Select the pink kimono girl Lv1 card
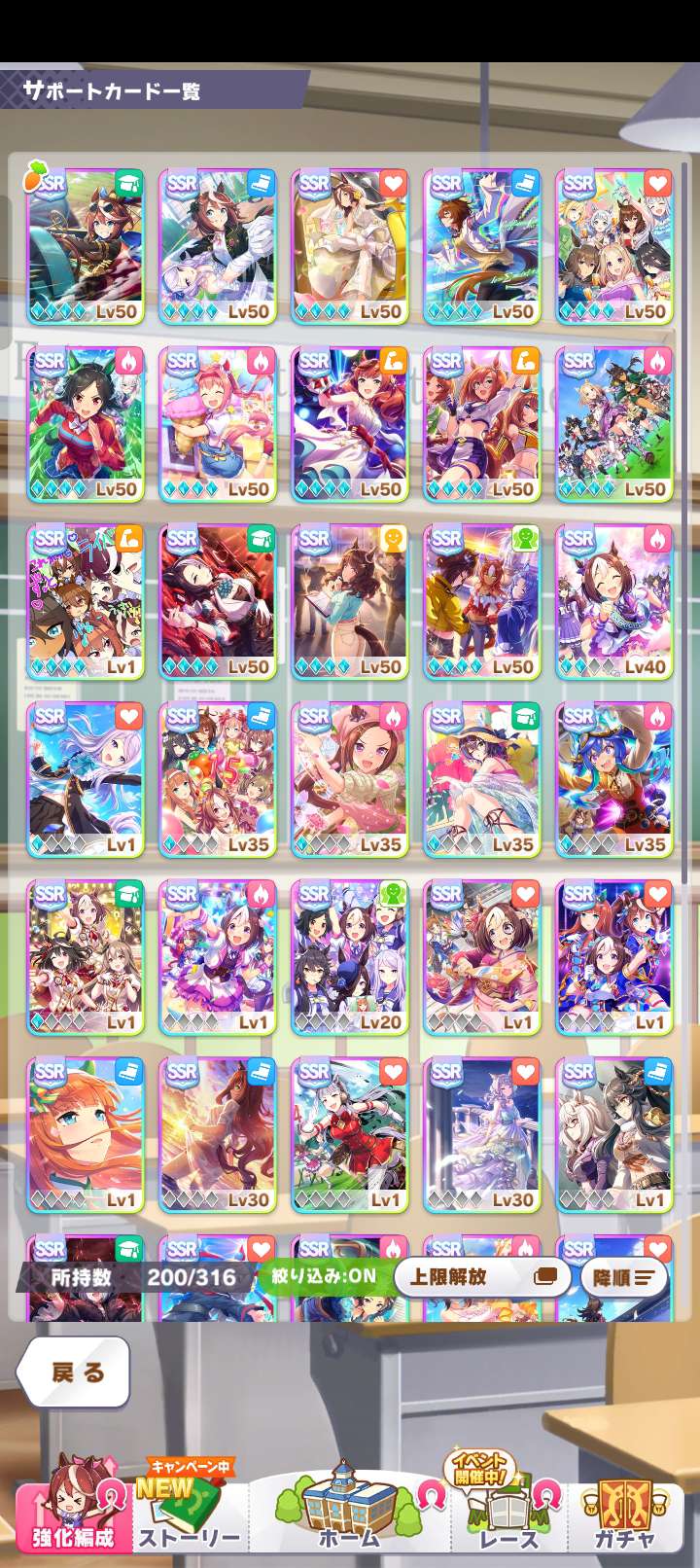Viewport: 700px width, 1568px height. [x=482, y=957]
